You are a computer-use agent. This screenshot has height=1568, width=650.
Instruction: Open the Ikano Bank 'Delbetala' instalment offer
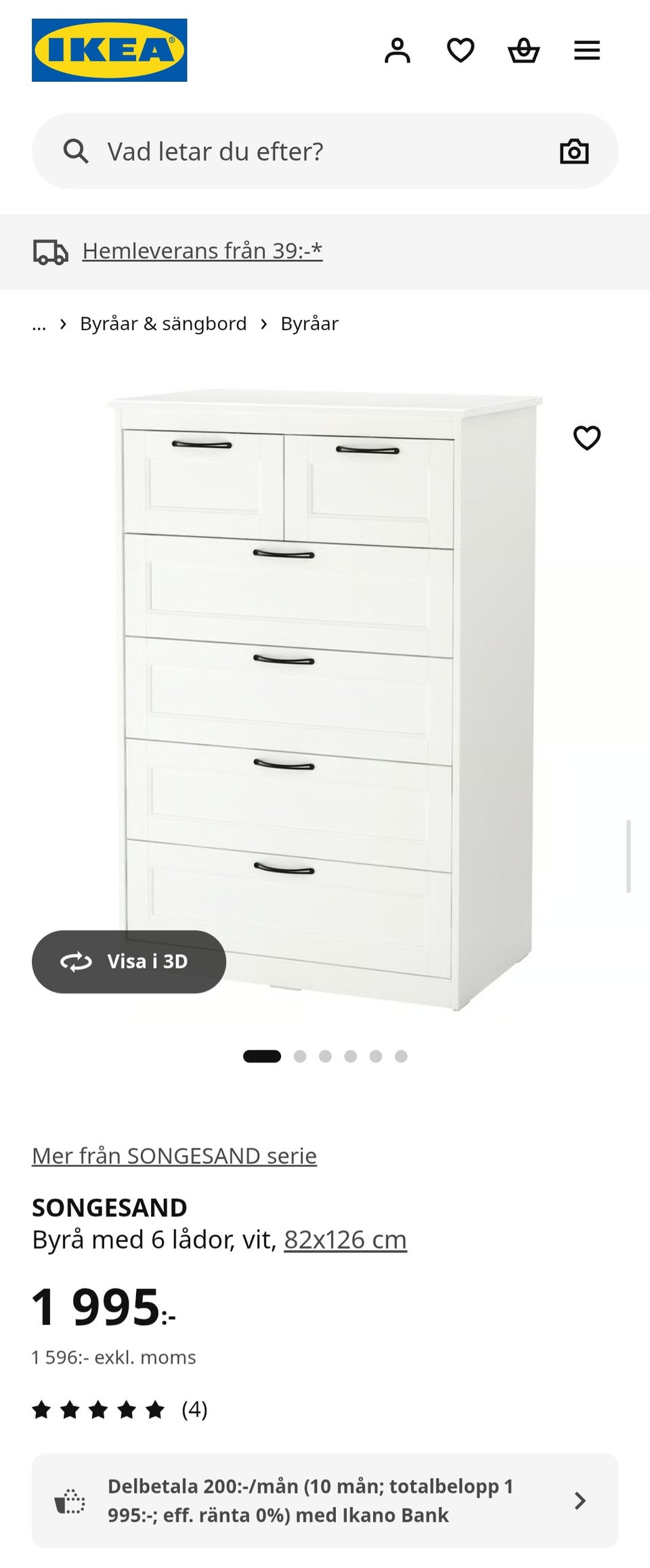tap(325, 1501)
